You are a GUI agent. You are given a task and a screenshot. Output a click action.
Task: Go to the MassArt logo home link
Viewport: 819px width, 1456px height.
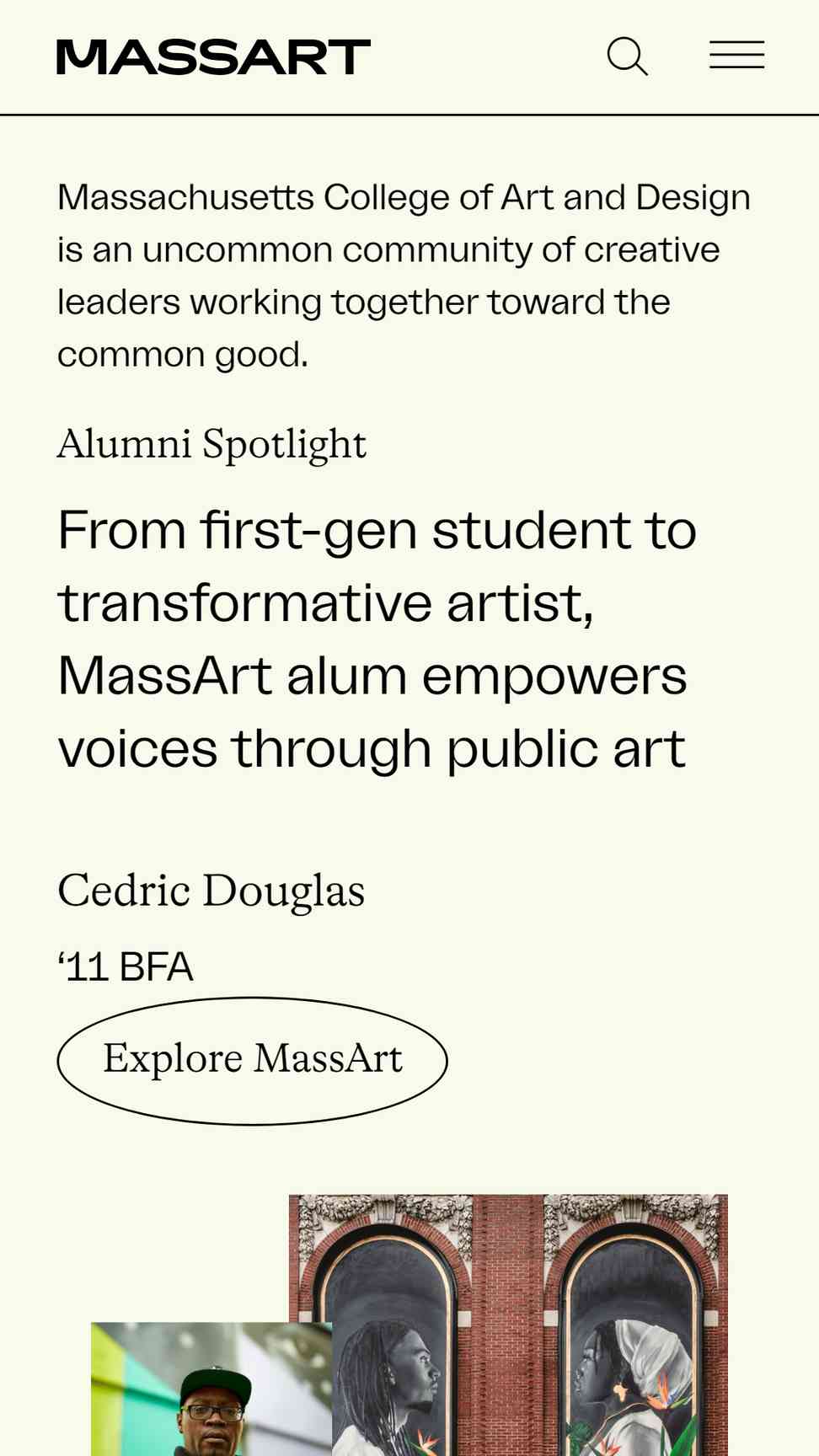click(213, 56)
